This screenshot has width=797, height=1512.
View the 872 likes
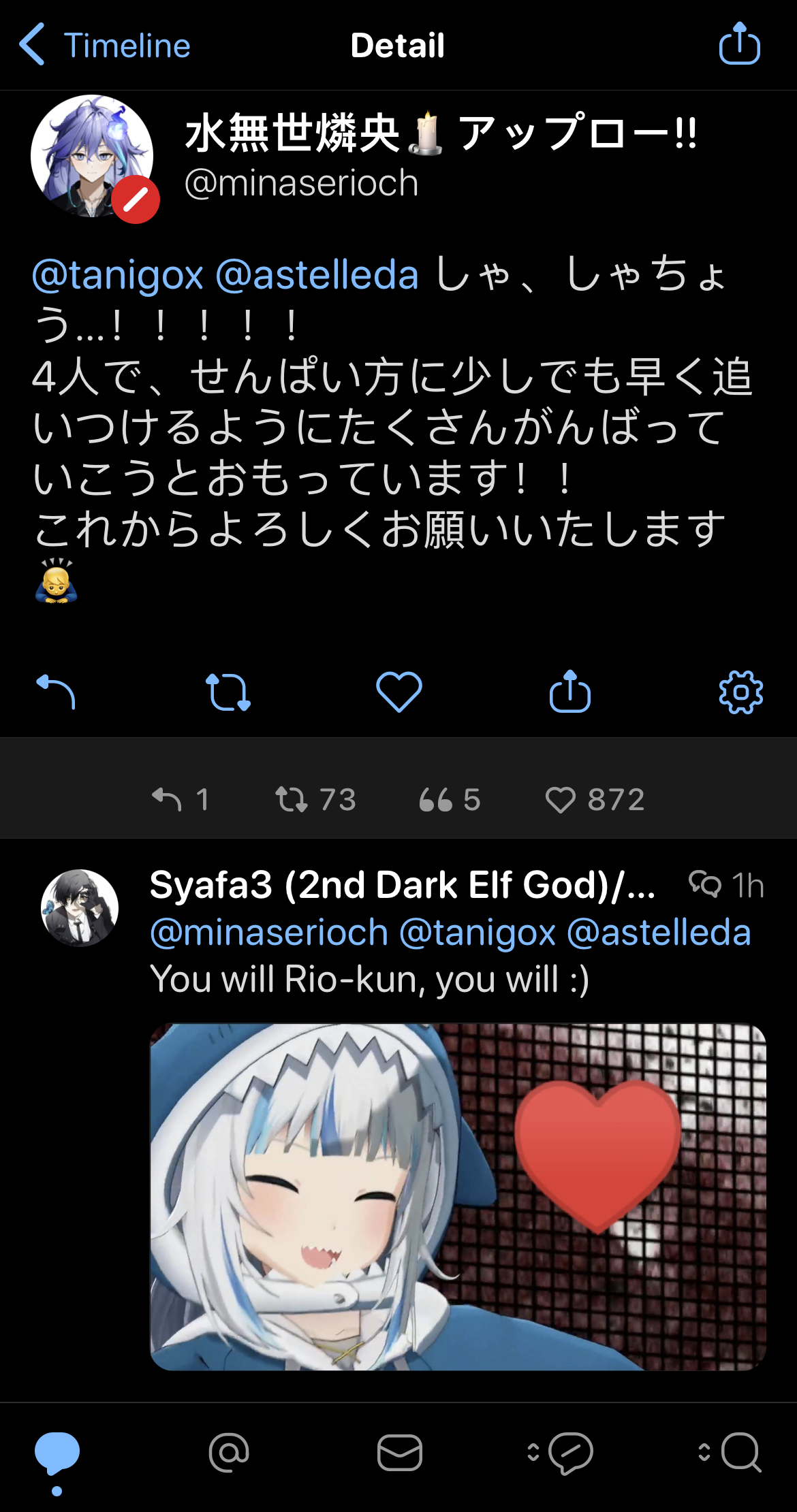[595, 799]
